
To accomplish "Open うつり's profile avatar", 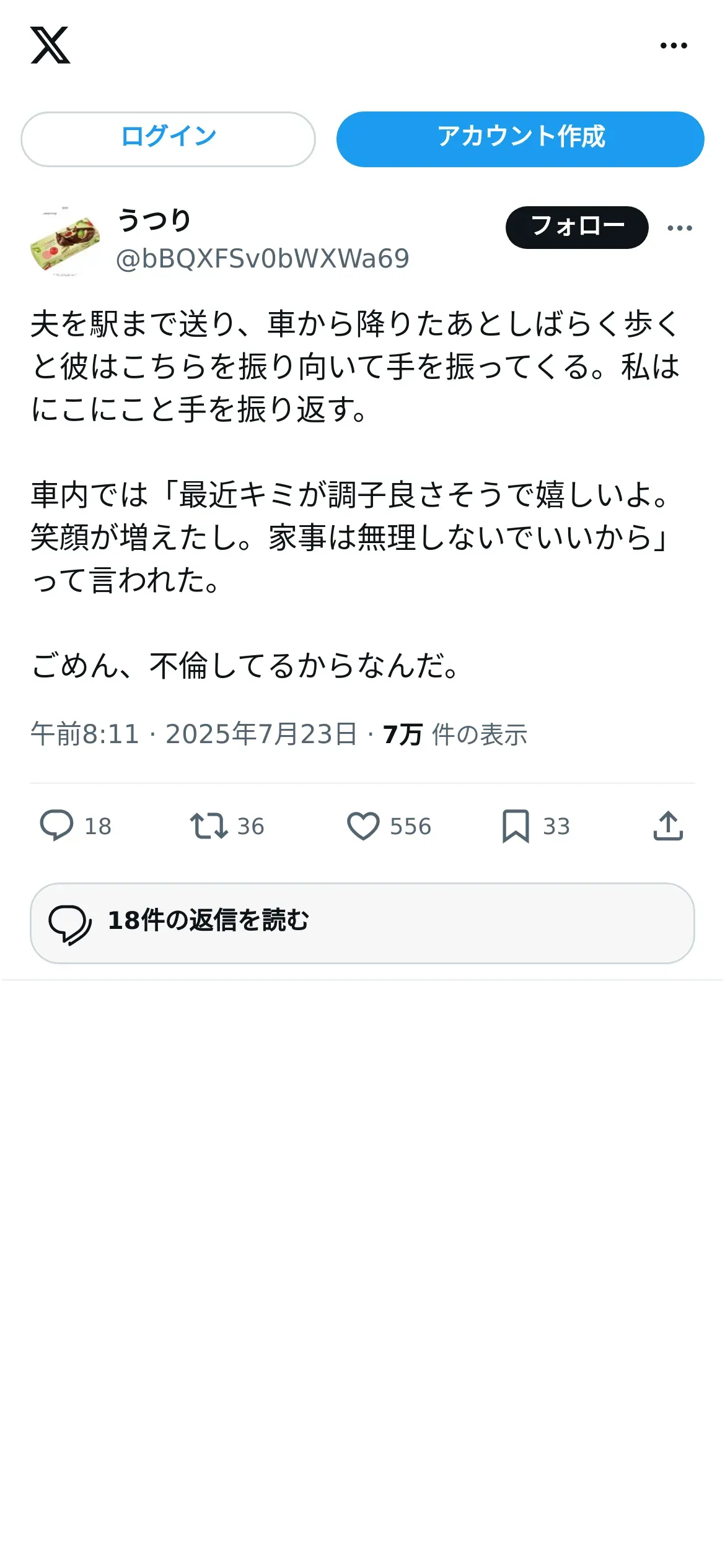I will 65,240.
